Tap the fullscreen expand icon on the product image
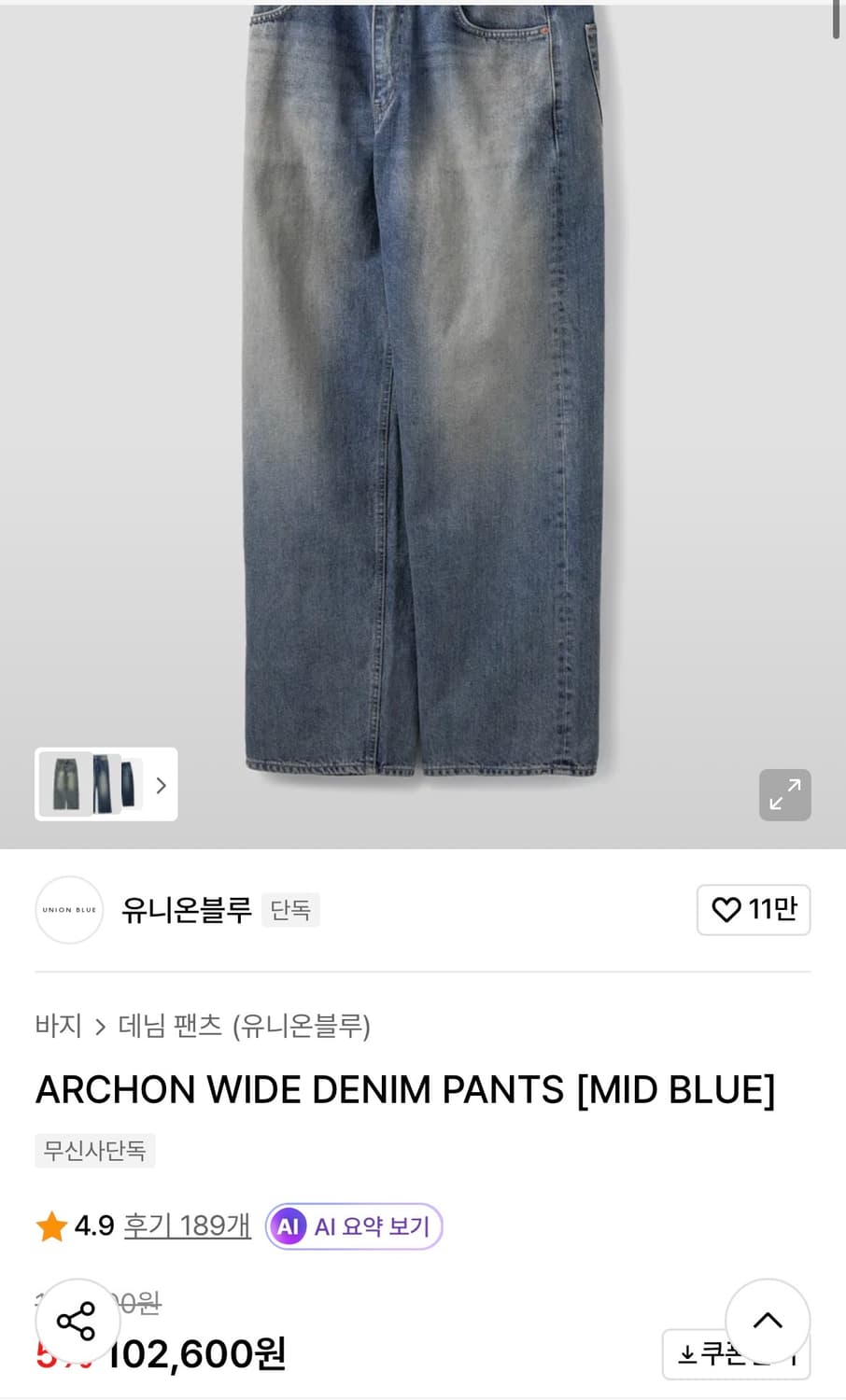 pos(785,794)
